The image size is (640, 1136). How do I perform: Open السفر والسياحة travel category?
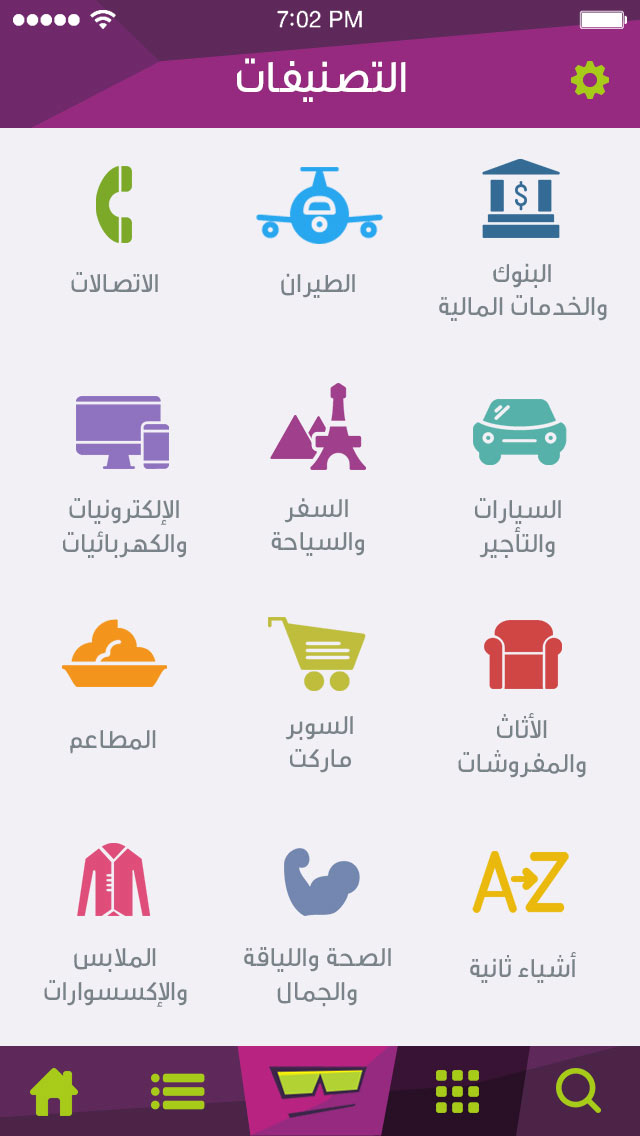pos(318,469)
